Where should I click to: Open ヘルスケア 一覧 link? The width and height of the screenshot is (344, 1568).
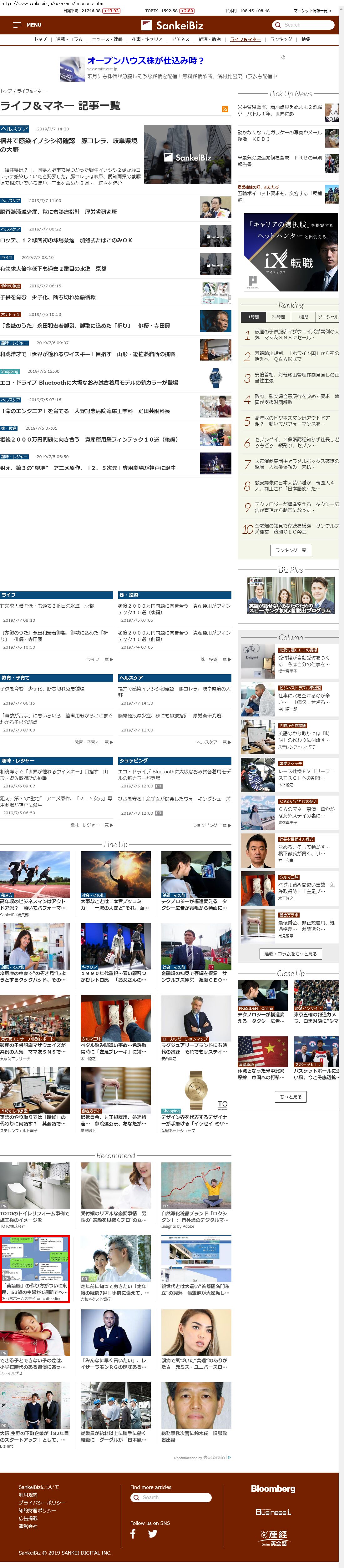[x=214, y=742]
